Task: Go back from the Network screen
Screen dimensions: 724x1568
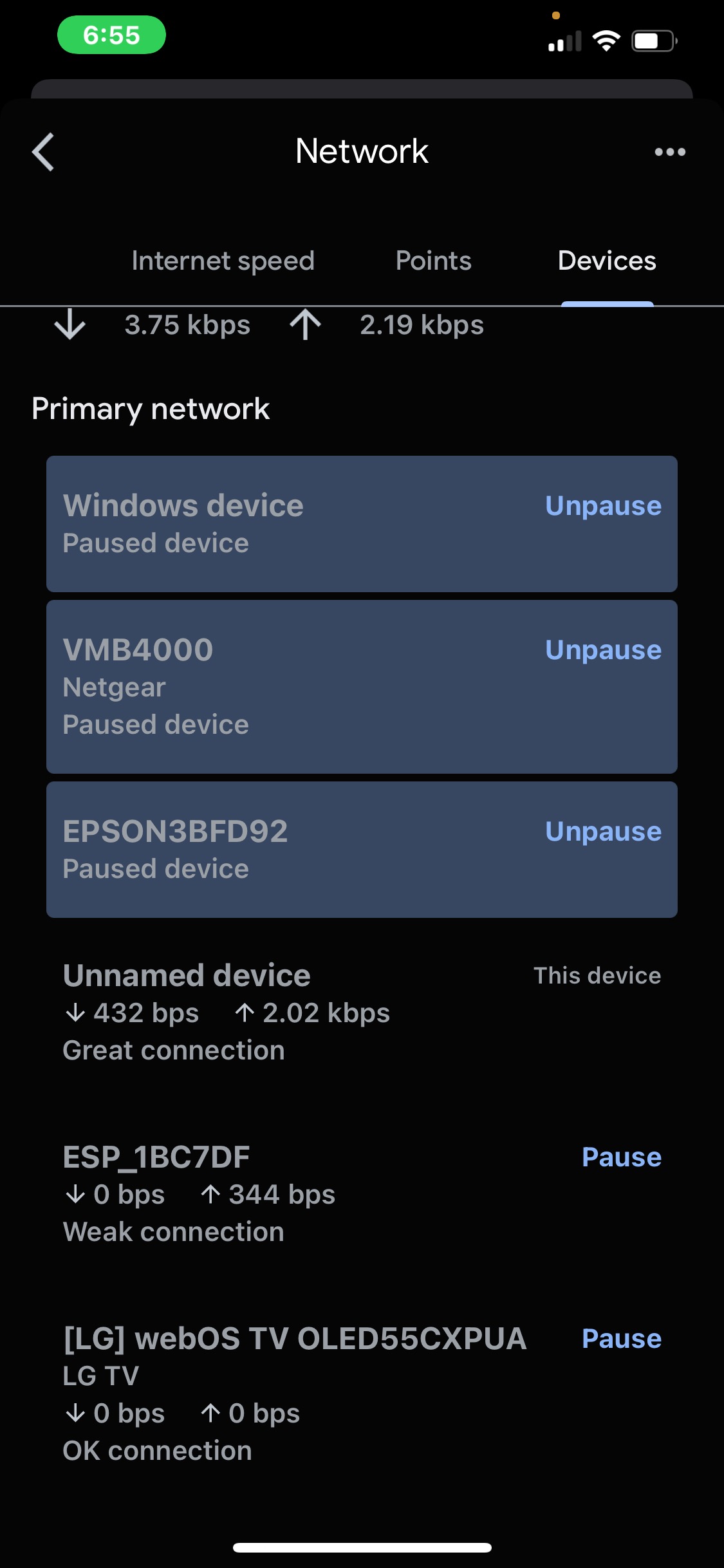Action: (x=43, y=152)
